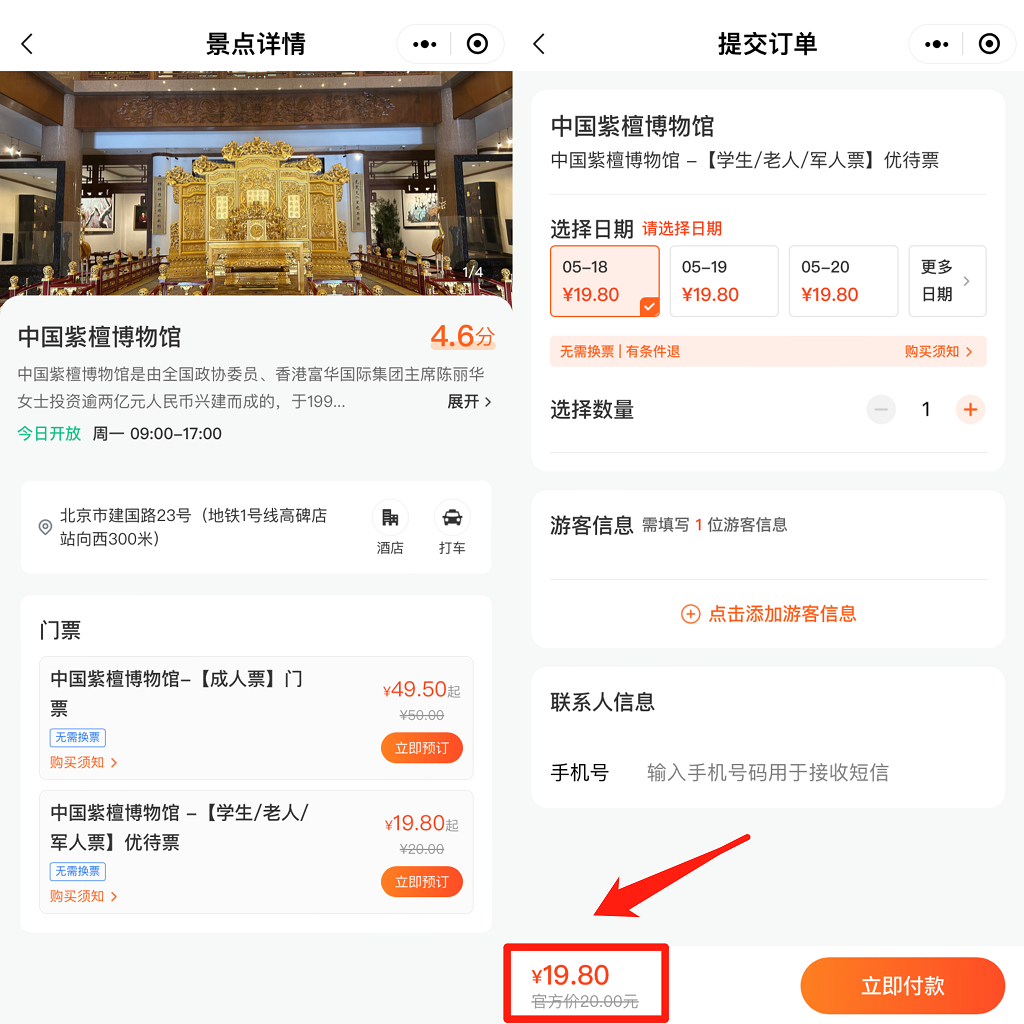Close the mini program on 提交订单 page
1024x1024 pixels.
tap(989, 44)
